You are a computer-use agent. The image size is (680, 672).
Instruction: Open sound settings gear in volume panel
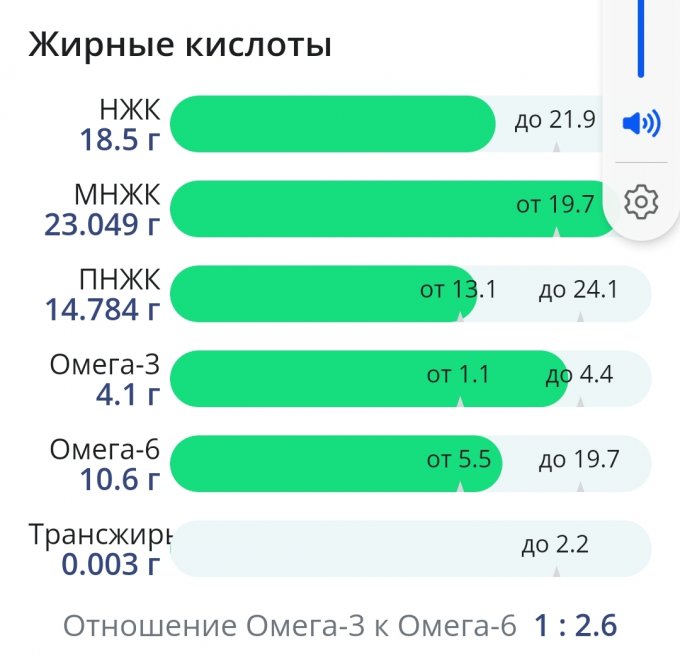[x=641, y=202]
